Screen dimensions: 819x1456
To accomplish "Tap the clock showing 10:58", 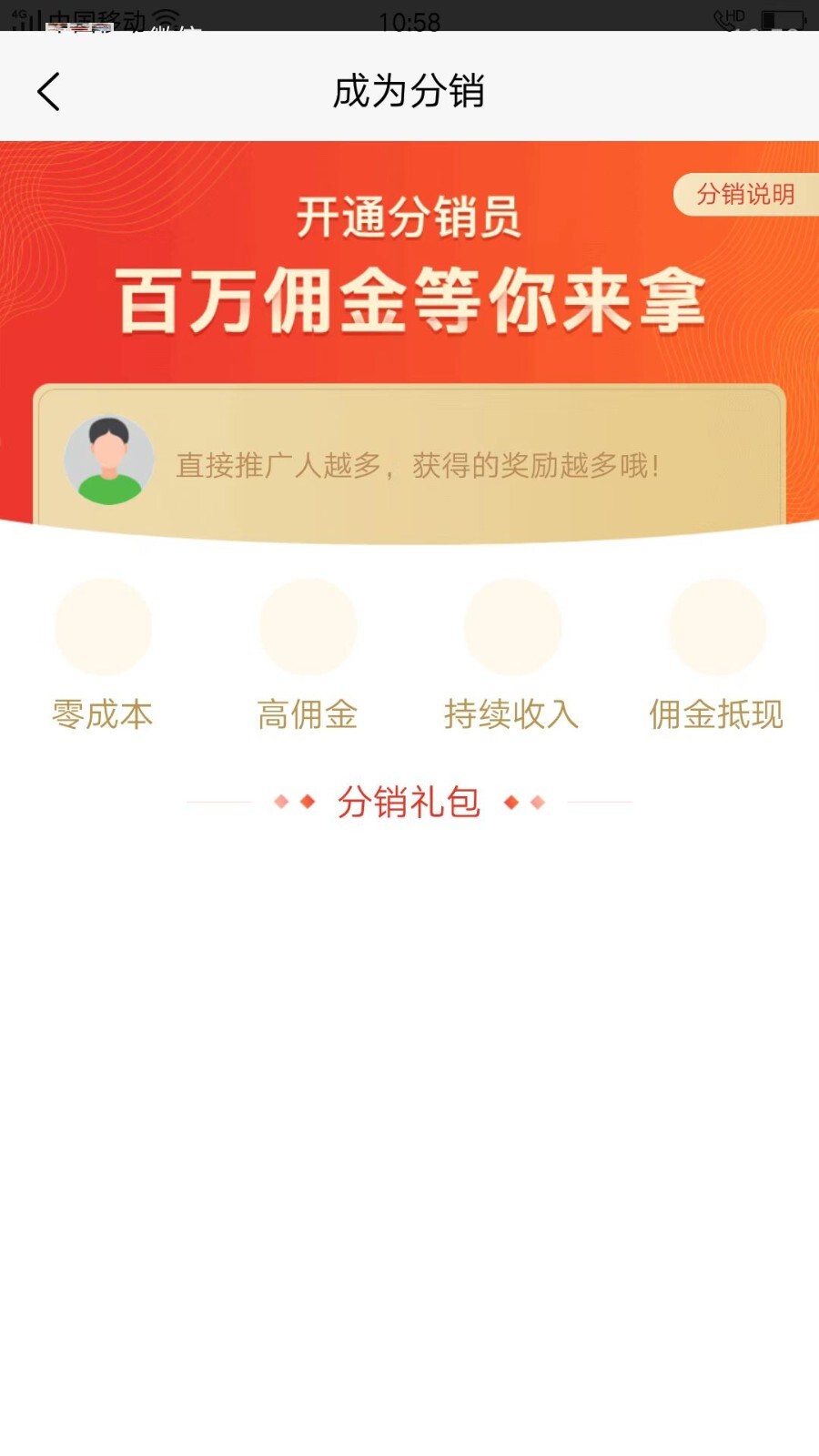I will coord(409,22).
